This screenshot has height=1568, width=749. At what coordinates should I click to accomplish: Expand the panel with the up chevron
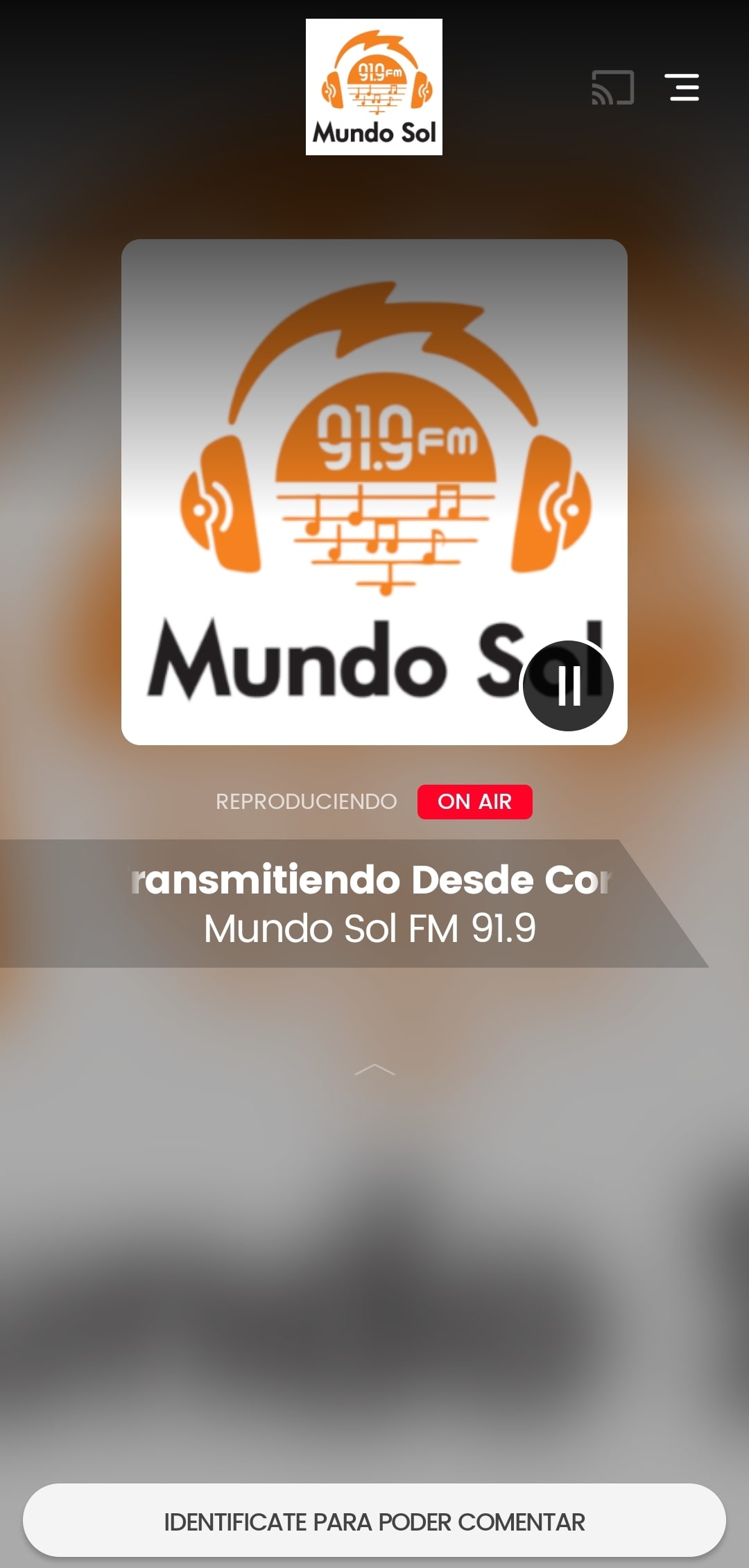(374, 1070)
